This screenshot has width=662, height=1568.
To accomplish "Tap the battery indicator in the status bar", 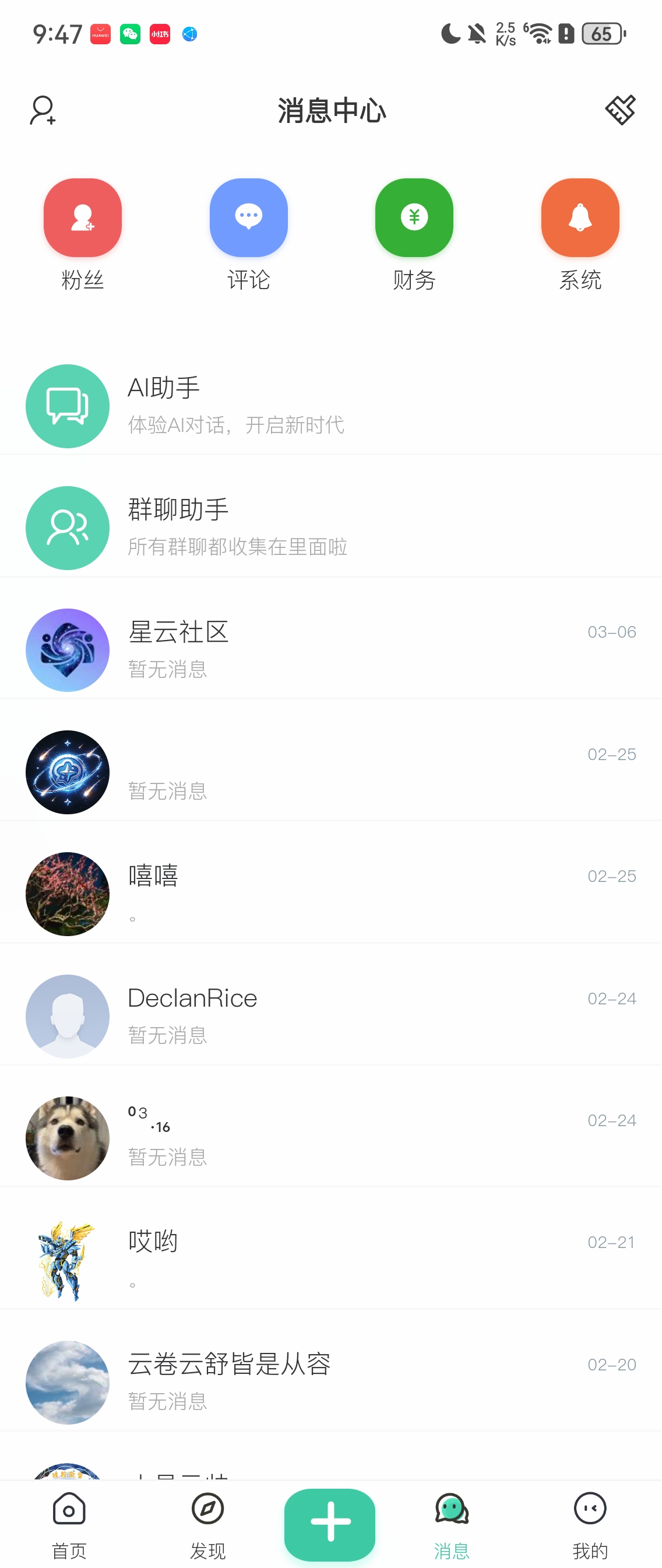I will point(601,34).
